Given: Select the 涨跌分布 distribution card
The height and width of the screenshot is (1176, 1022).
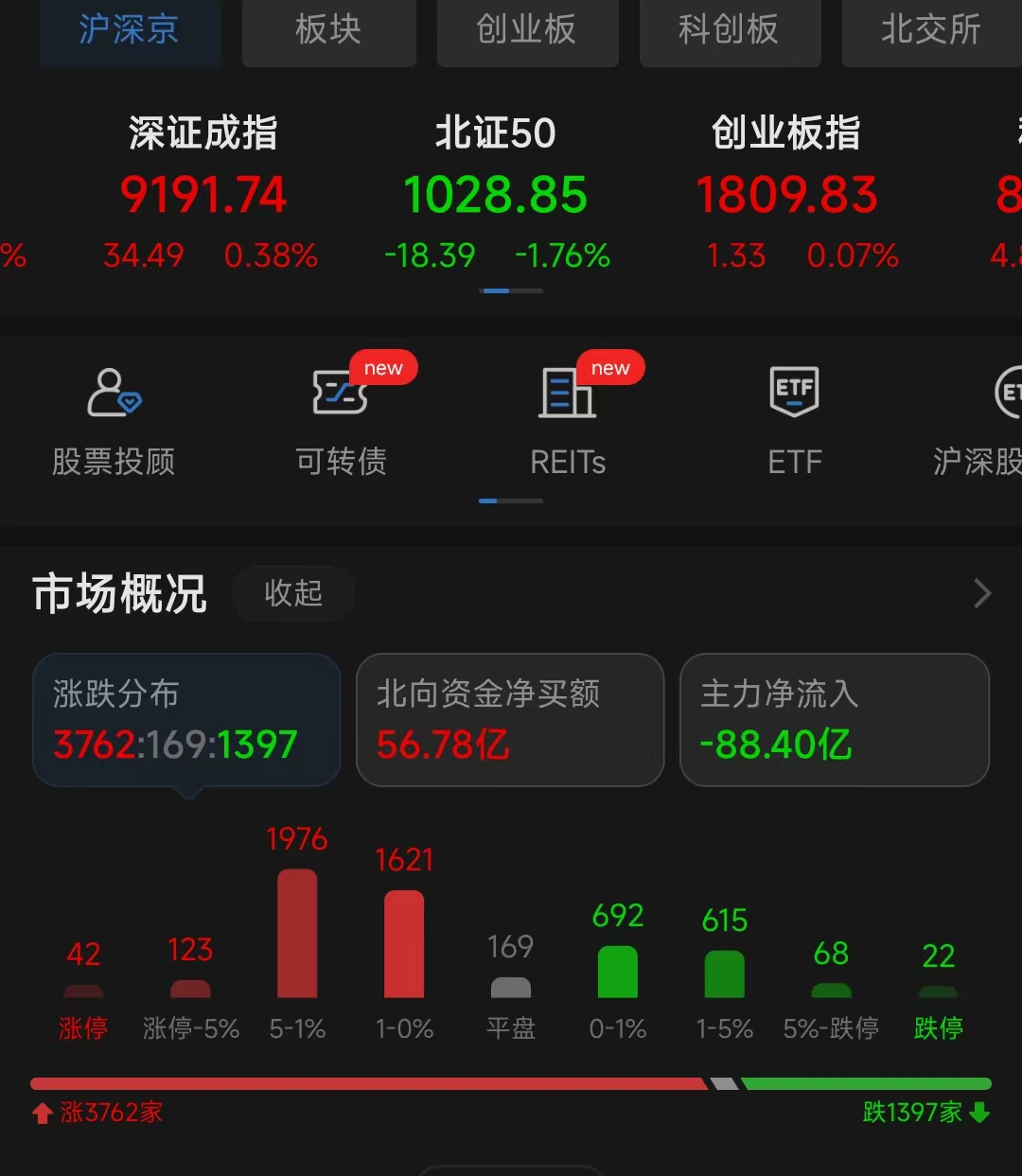Looking at the screenshot, I should coord(186,719).
